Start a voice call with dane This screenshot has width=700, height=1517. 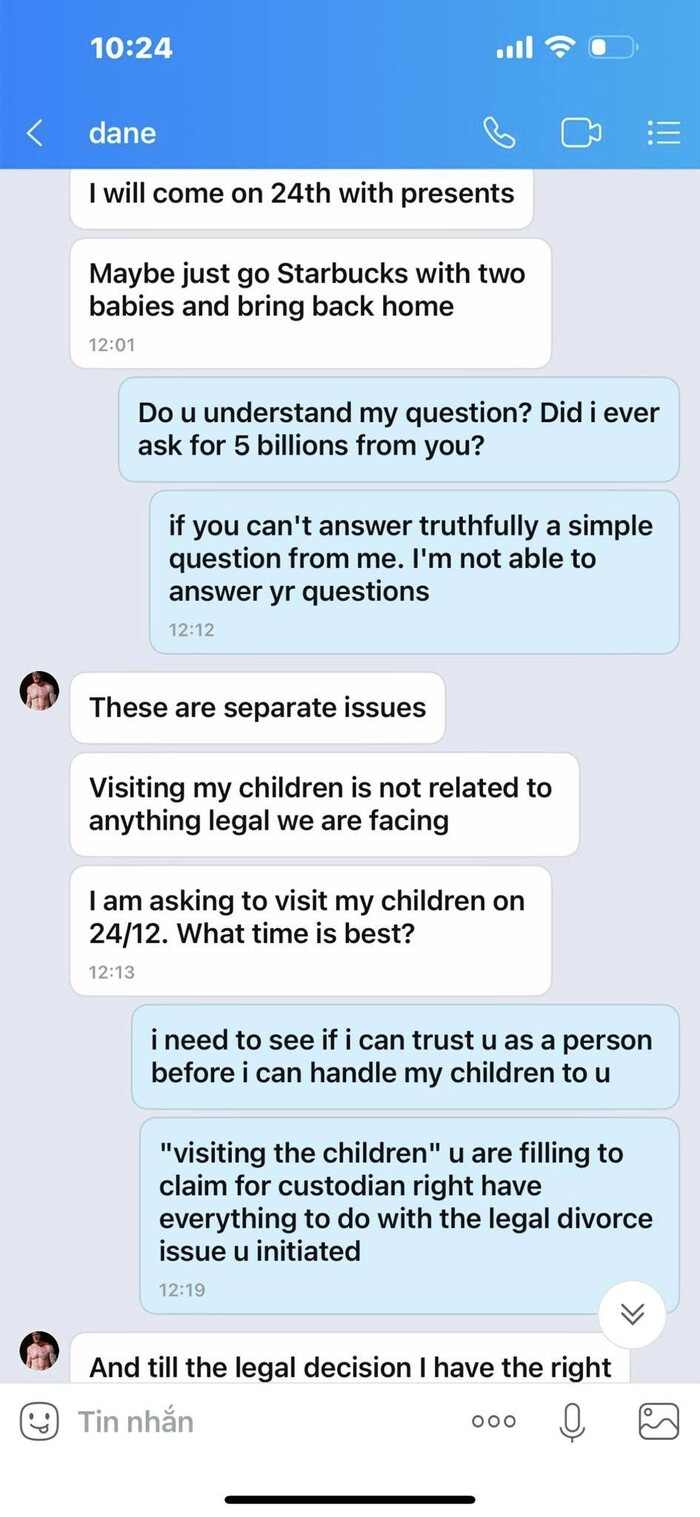click(x=498, y=133)
